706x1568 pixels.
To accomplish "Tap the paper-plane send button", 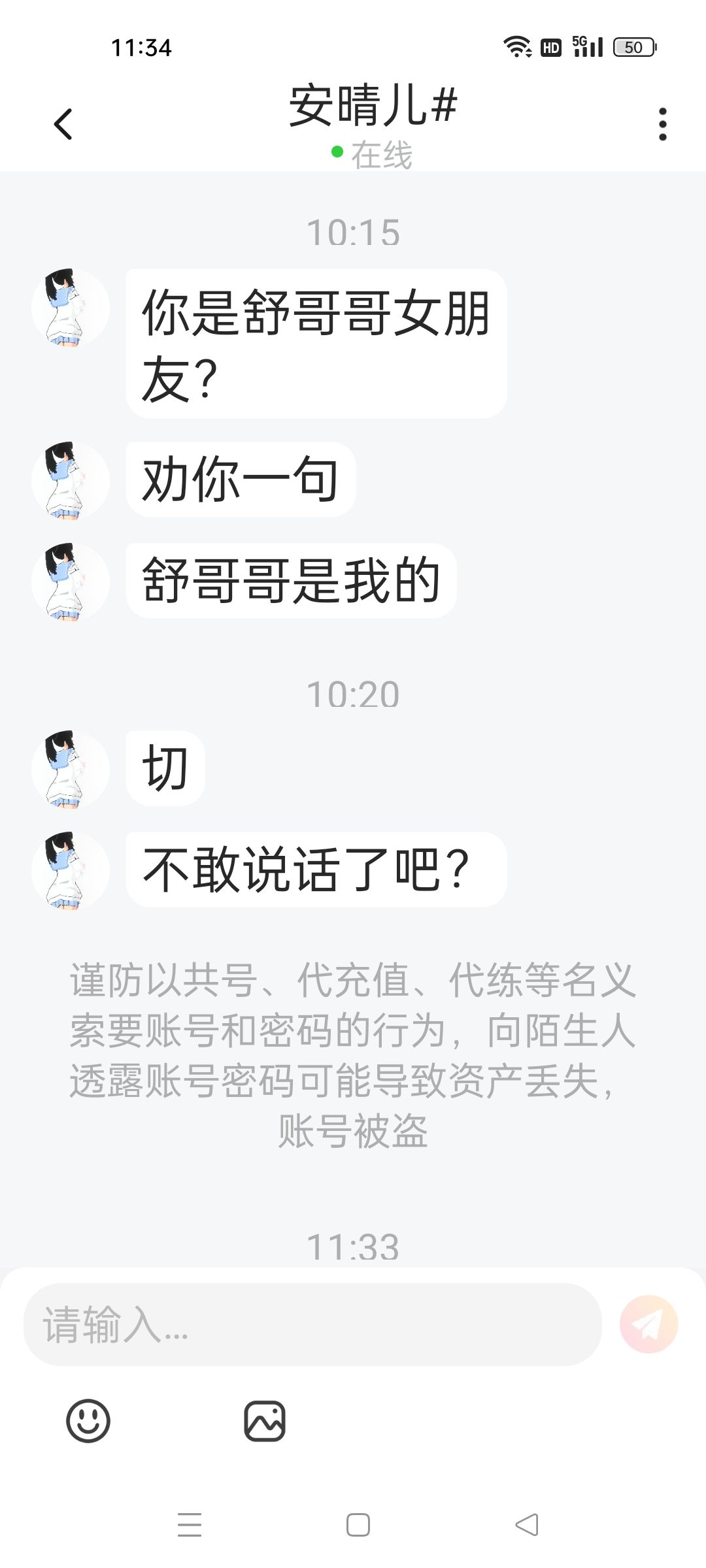I will (648, 1324).
